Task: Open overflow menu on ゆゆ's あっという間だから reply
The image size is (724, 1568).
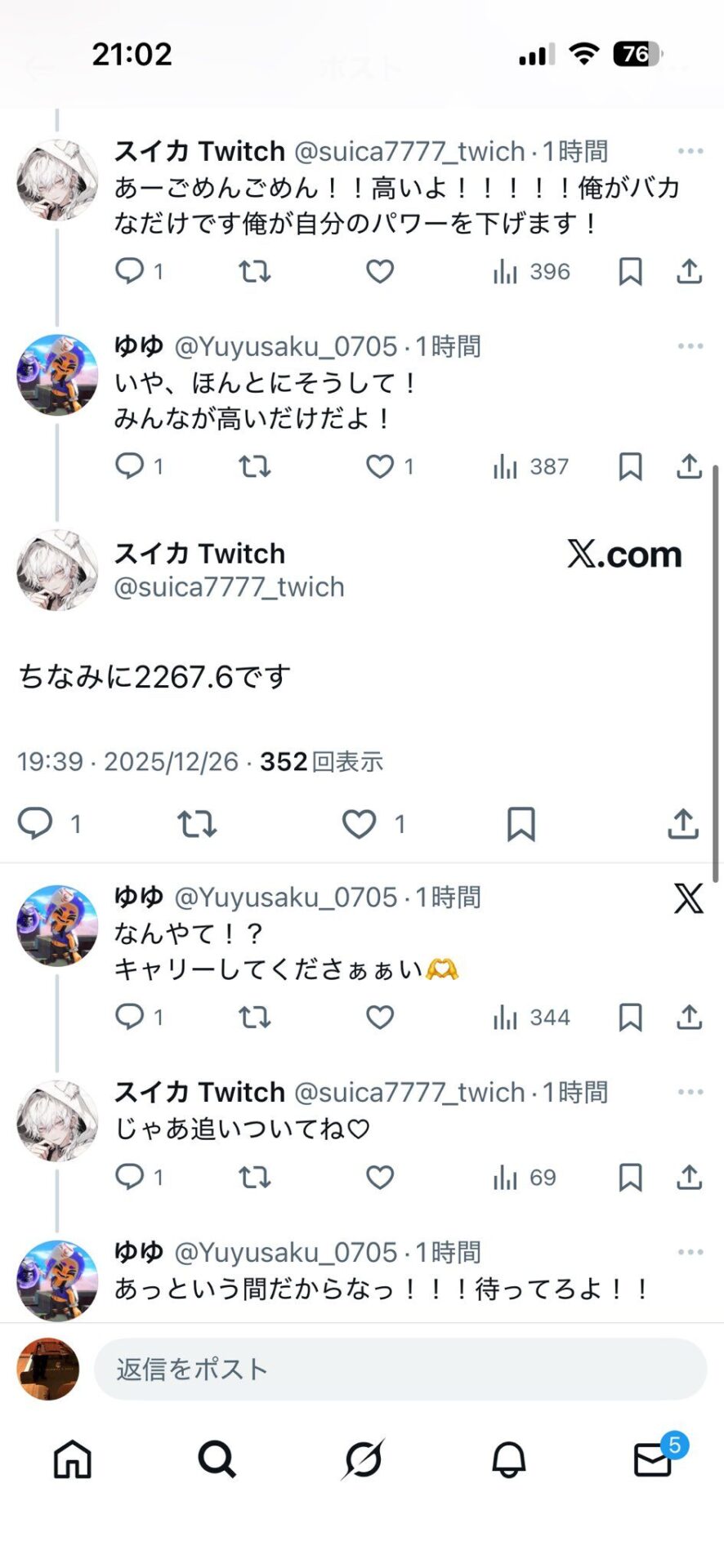Action: 690,1252
